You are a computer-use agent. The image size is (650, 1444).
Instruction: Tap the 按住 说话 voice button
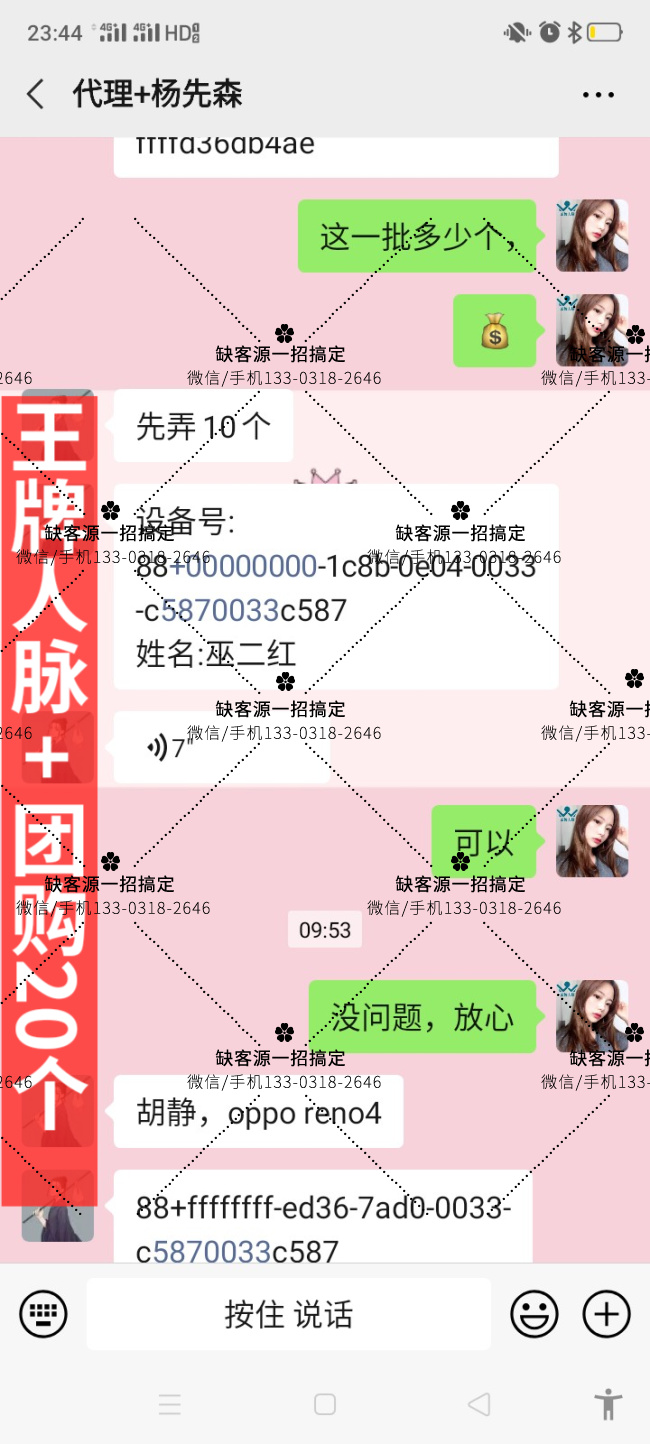[x=288, y=1314]
